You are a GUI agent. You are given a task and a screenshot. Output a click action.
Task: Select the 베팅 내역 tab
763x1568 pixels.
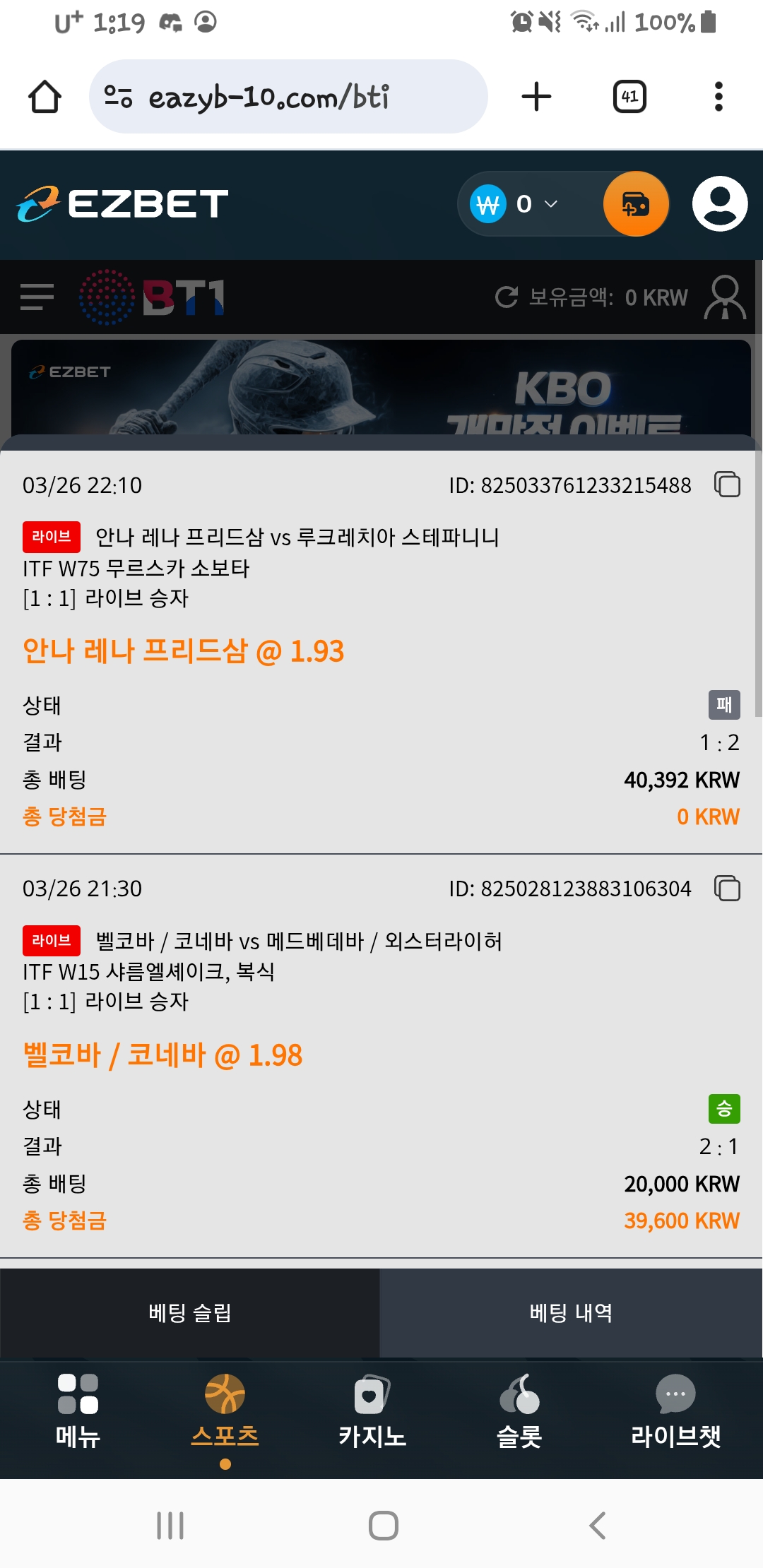click(x=571, y=1313)
